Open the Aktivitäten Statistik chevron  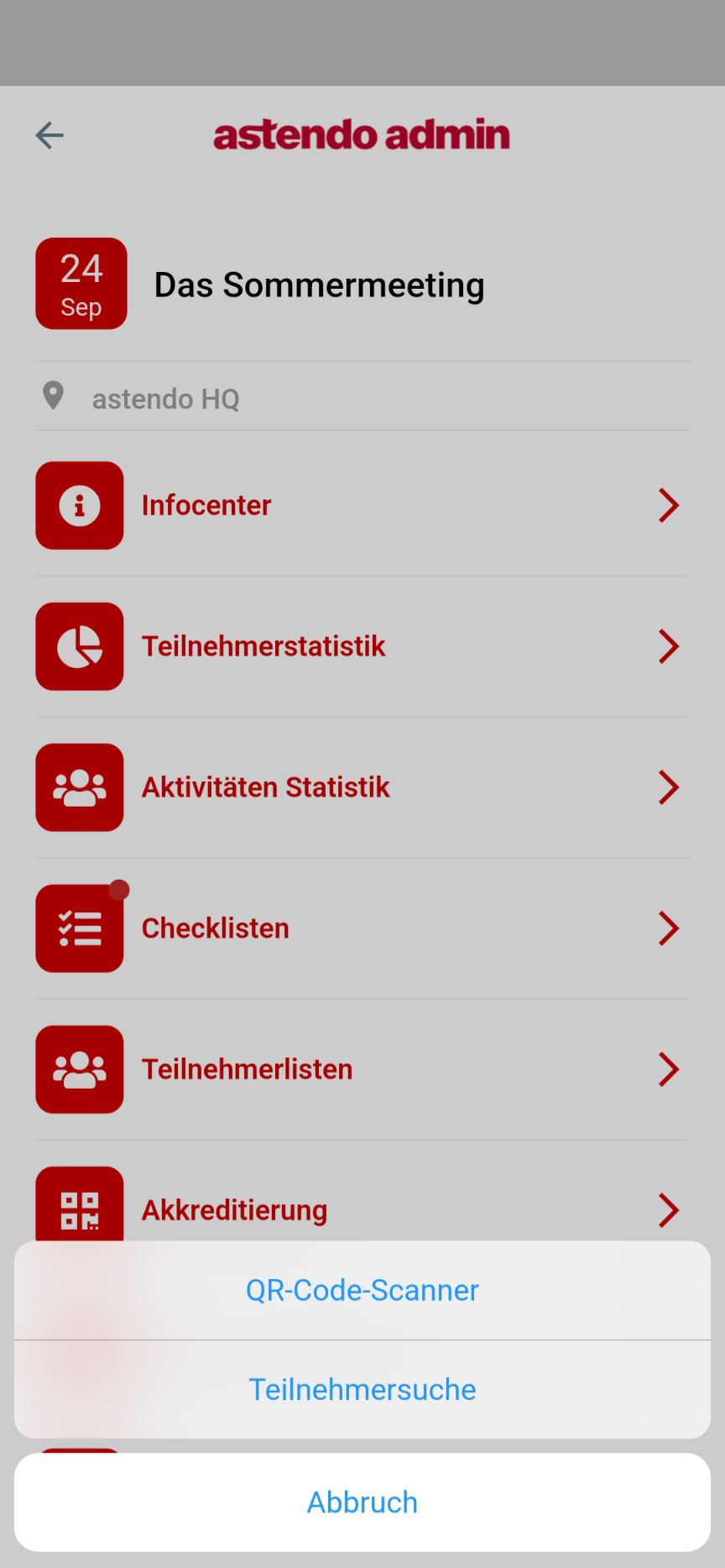coord(669,787)
